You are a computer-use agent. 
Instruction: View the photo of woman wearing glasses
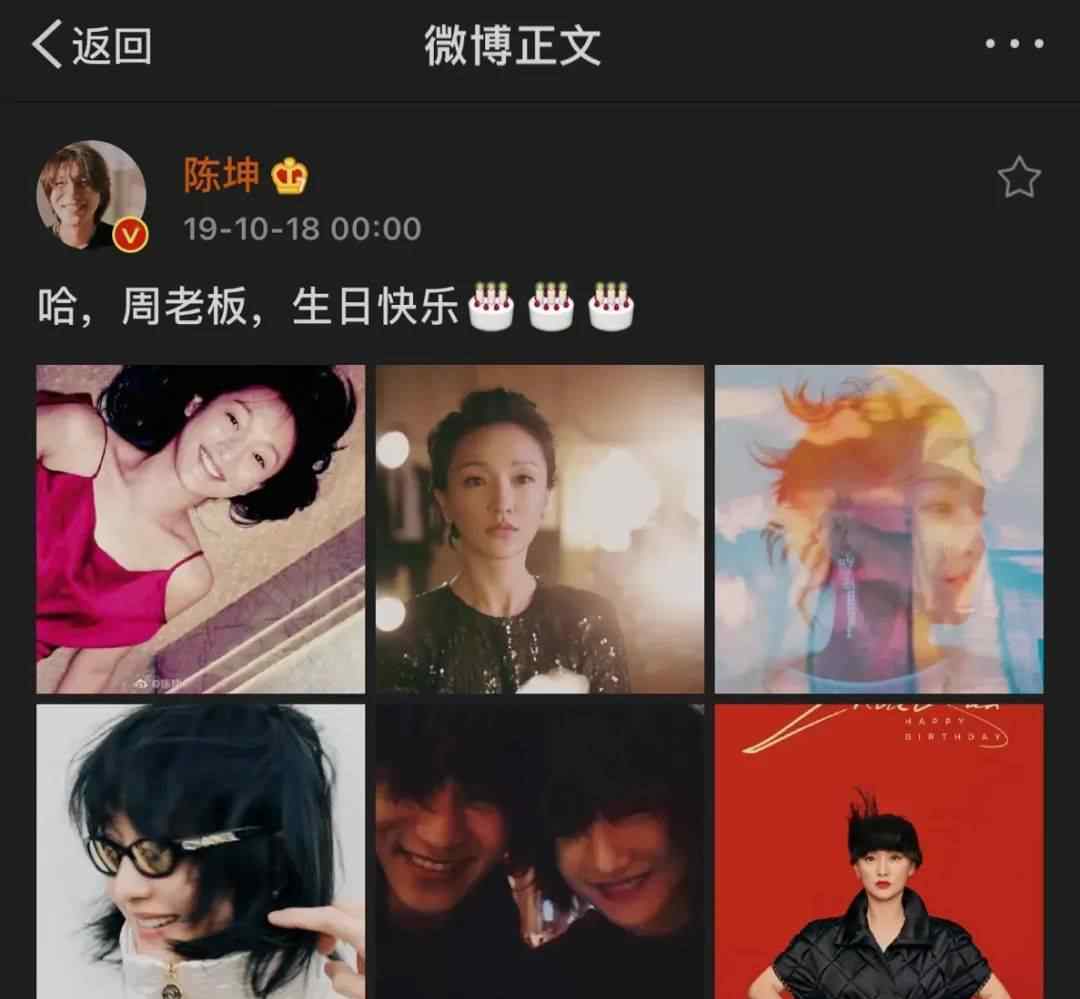pos(200,850)
